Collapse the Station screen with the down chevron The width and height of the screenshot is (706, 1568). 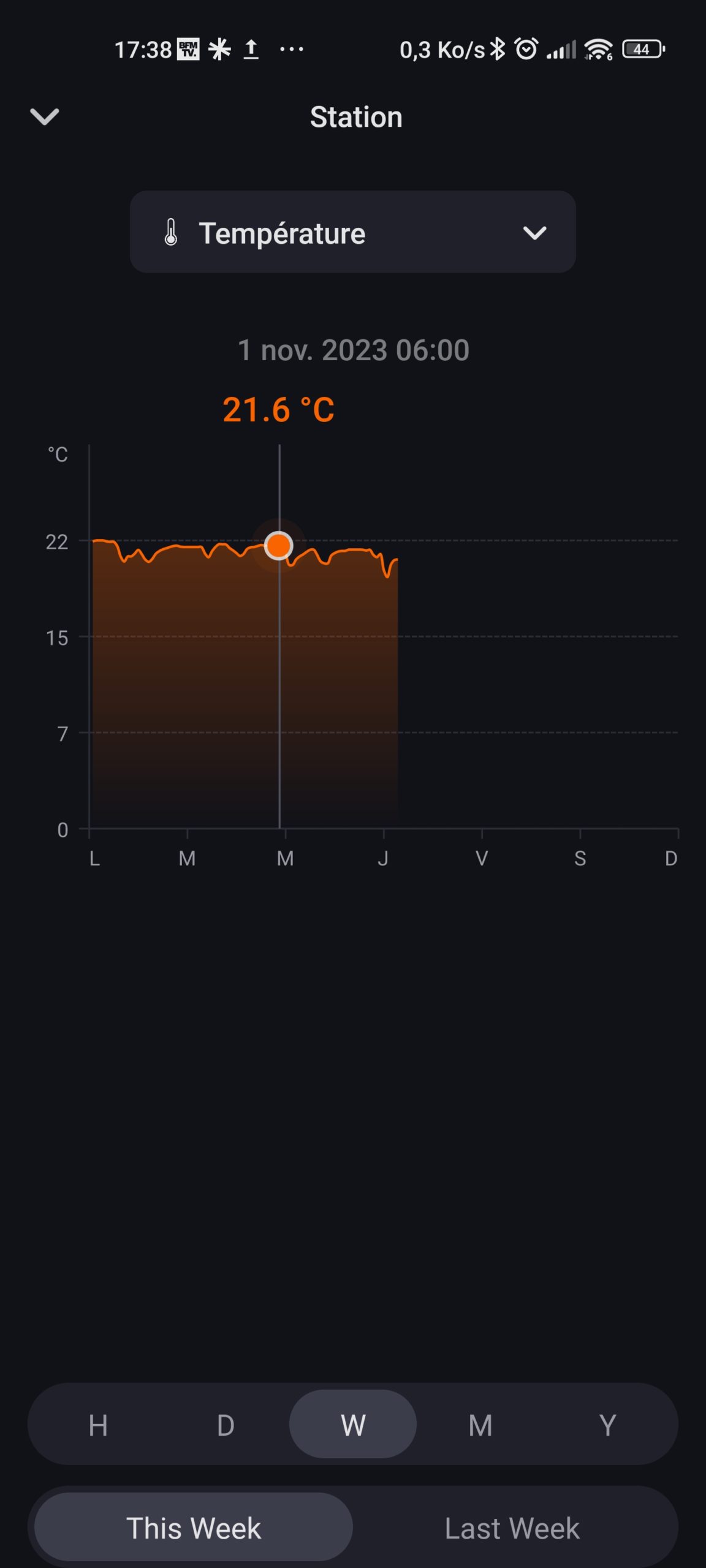click(x=45, y=116)
